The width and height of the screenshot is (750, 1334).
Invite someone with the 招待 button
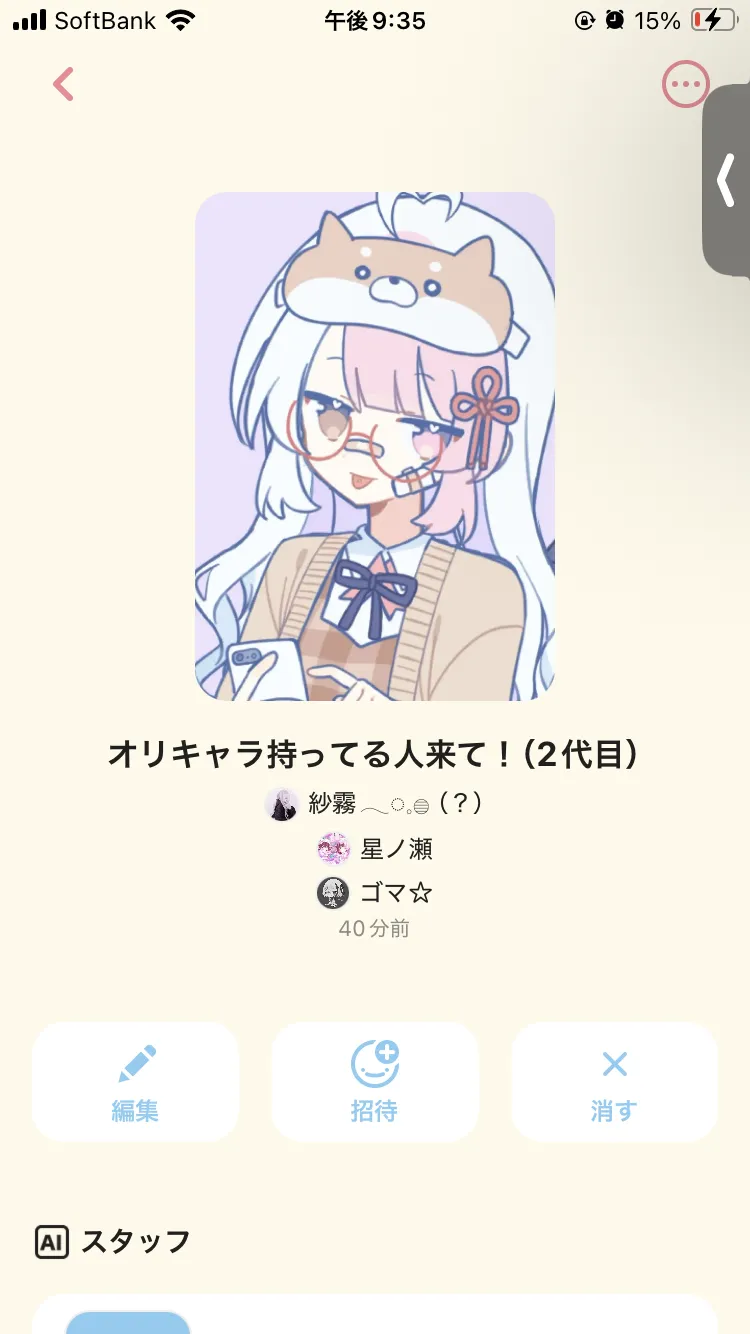[x=375, y=1082]
